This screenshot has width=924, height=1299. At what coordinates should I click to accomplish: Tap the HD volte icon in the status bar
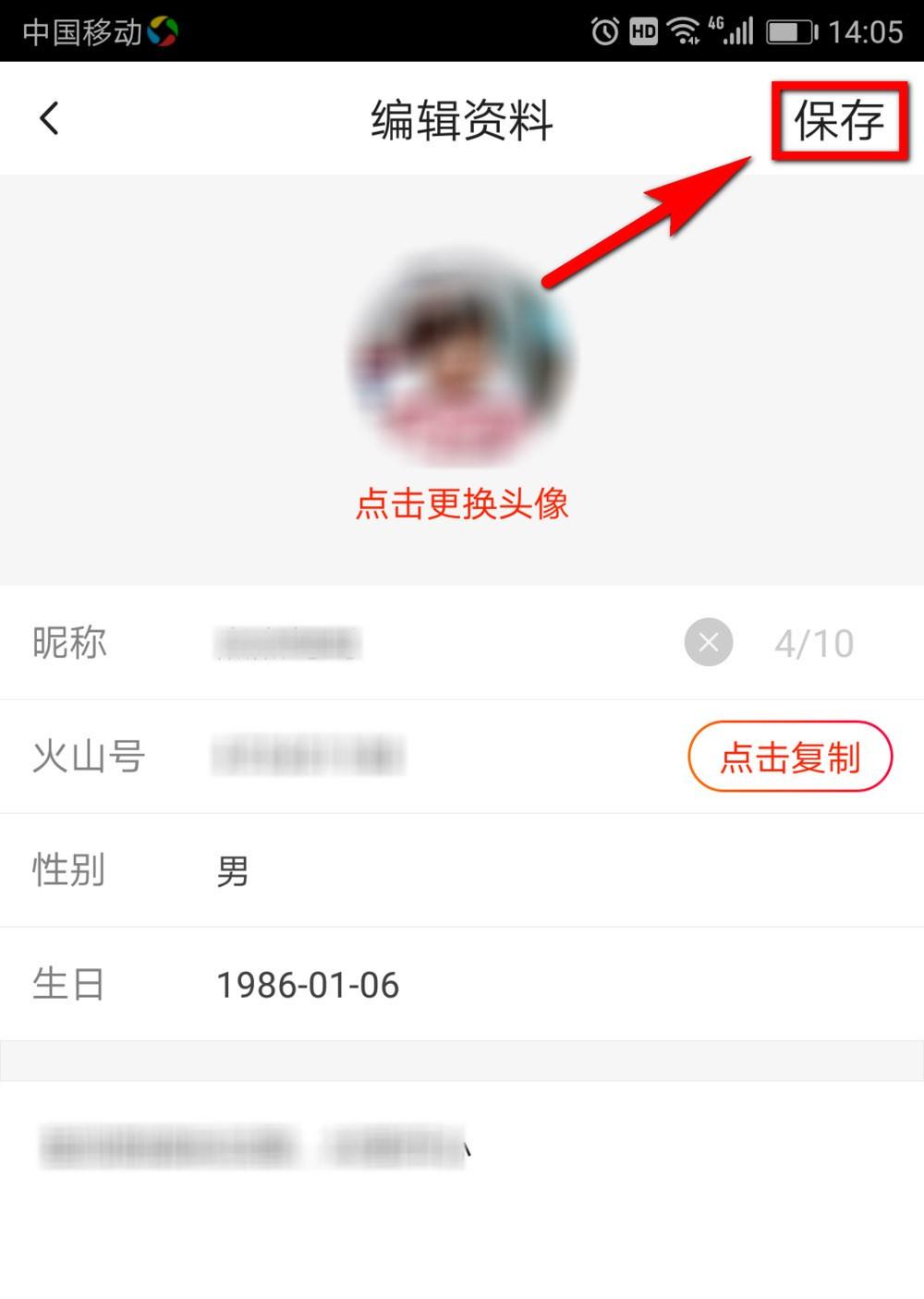coord(643,30)
